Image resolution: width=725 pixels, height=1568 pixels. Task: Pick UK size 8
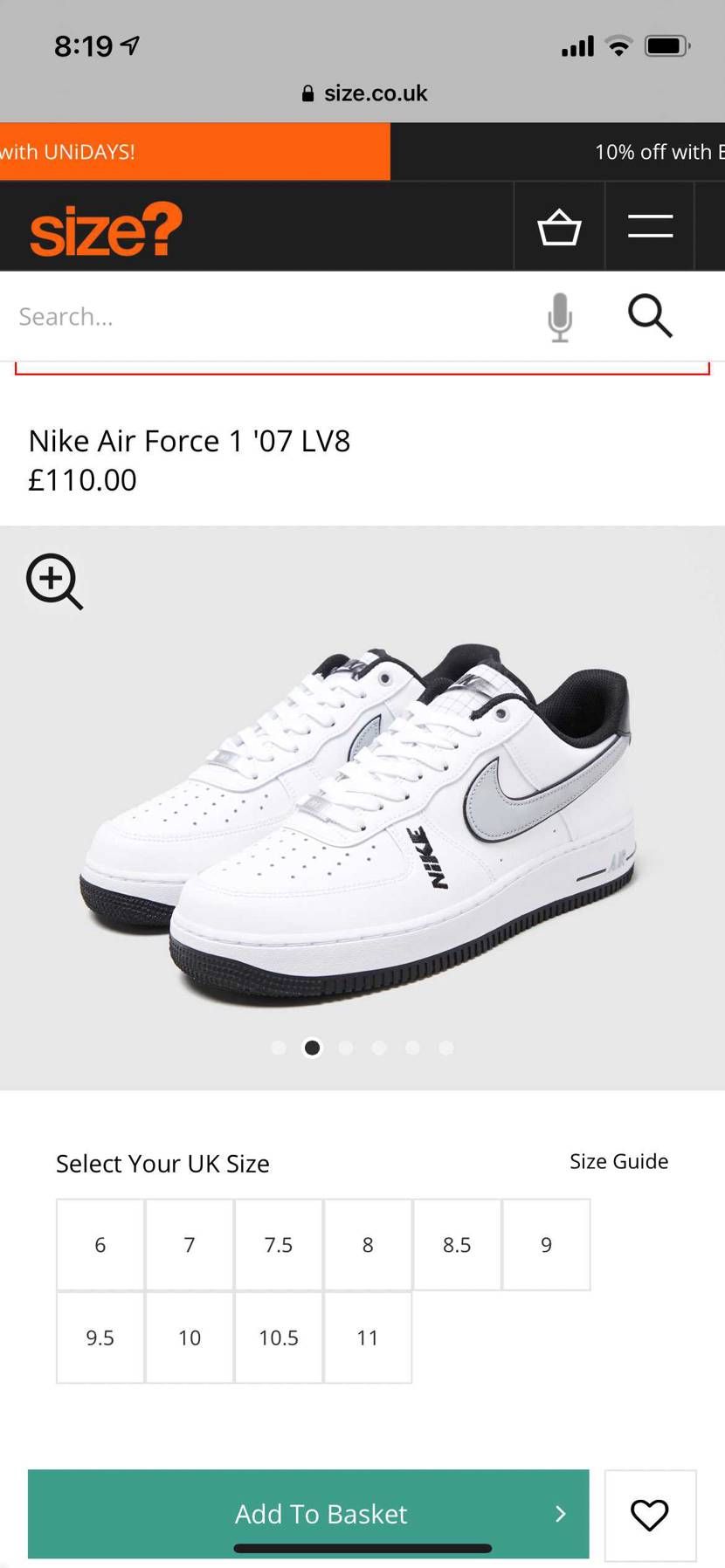tap(368, 1245)
